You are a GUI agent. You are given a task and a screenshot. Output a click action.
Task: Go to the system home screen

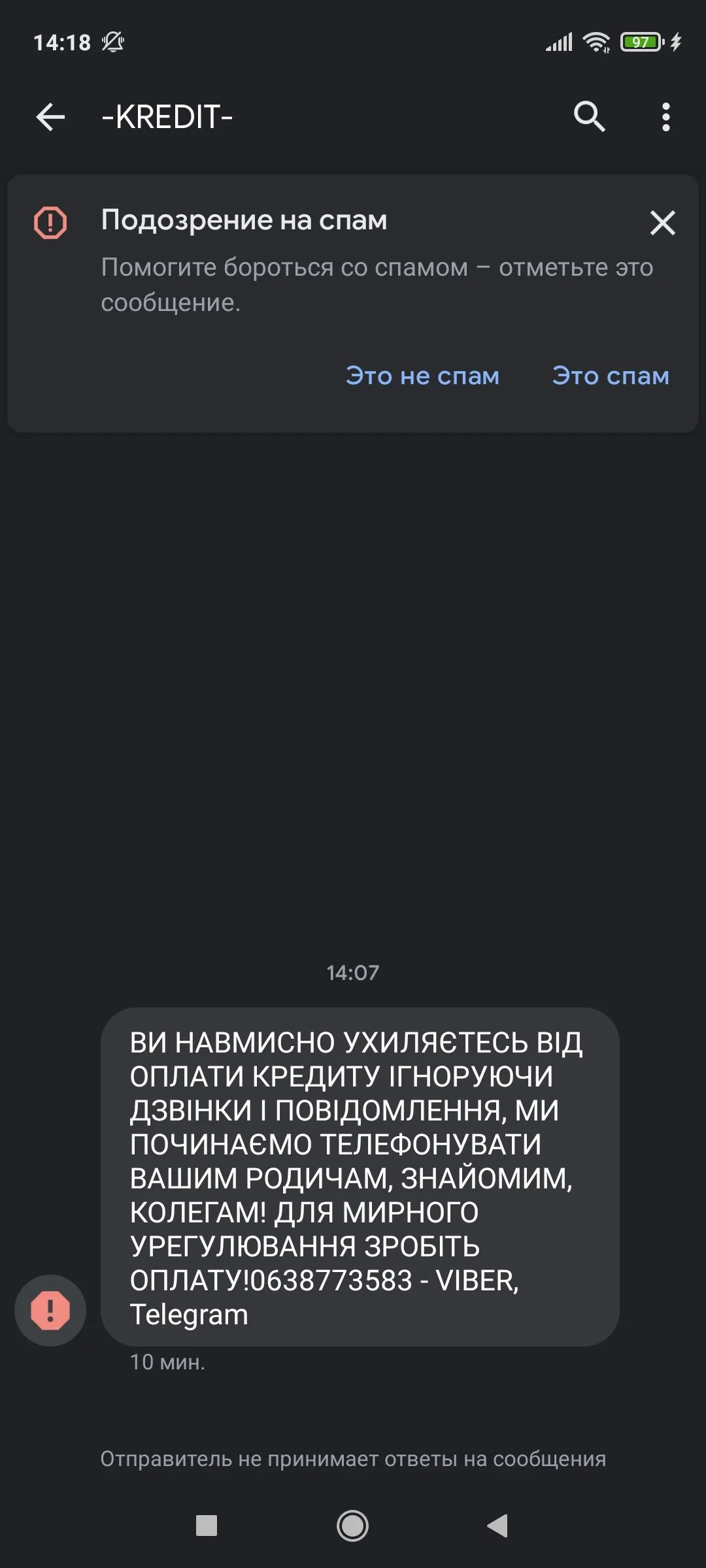click(352, 1526)
